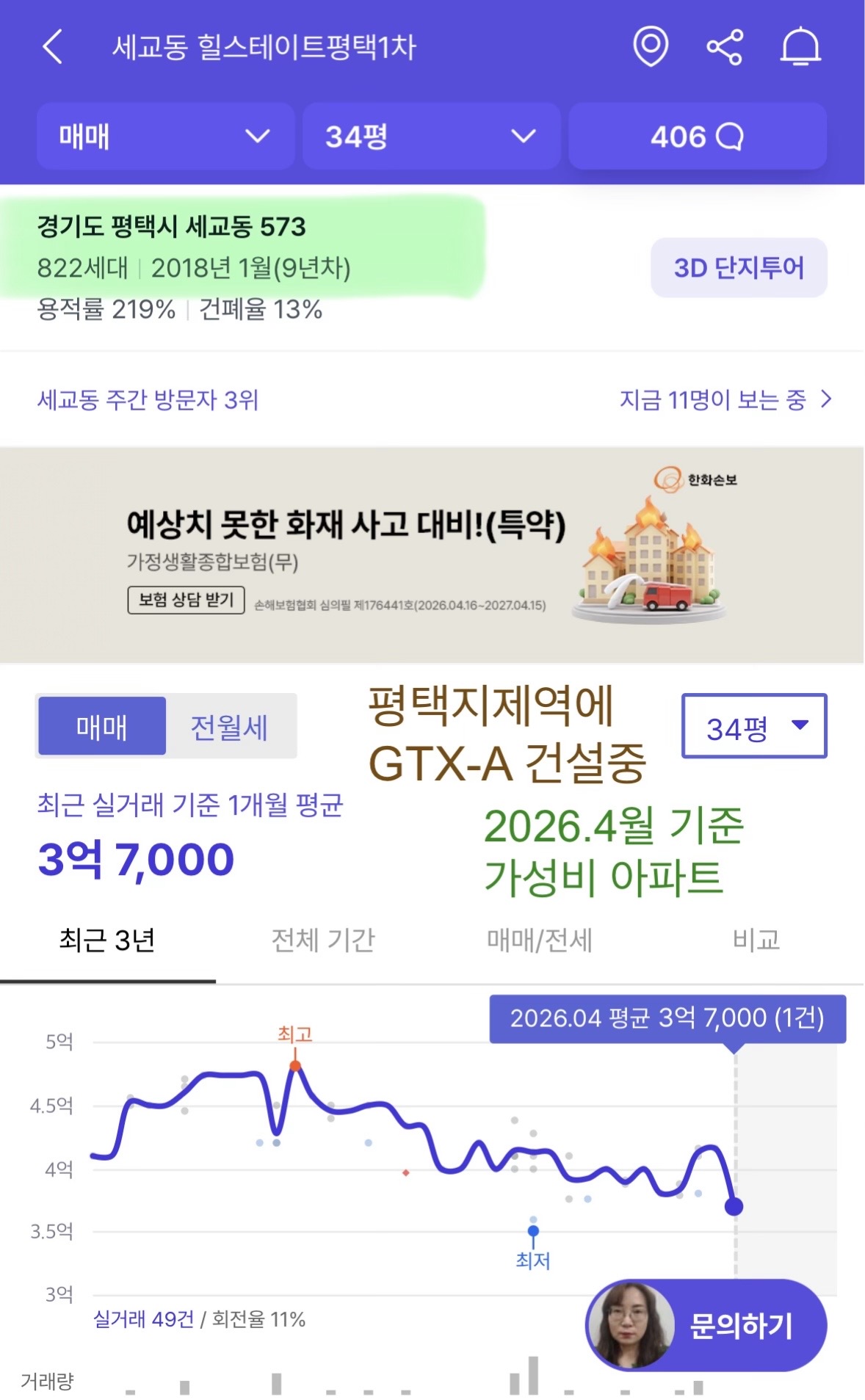Image resolution: width=865 pixels, height=1400 pixels.
Task: Open the 비교 tab
Action: (x=756, y=940)
